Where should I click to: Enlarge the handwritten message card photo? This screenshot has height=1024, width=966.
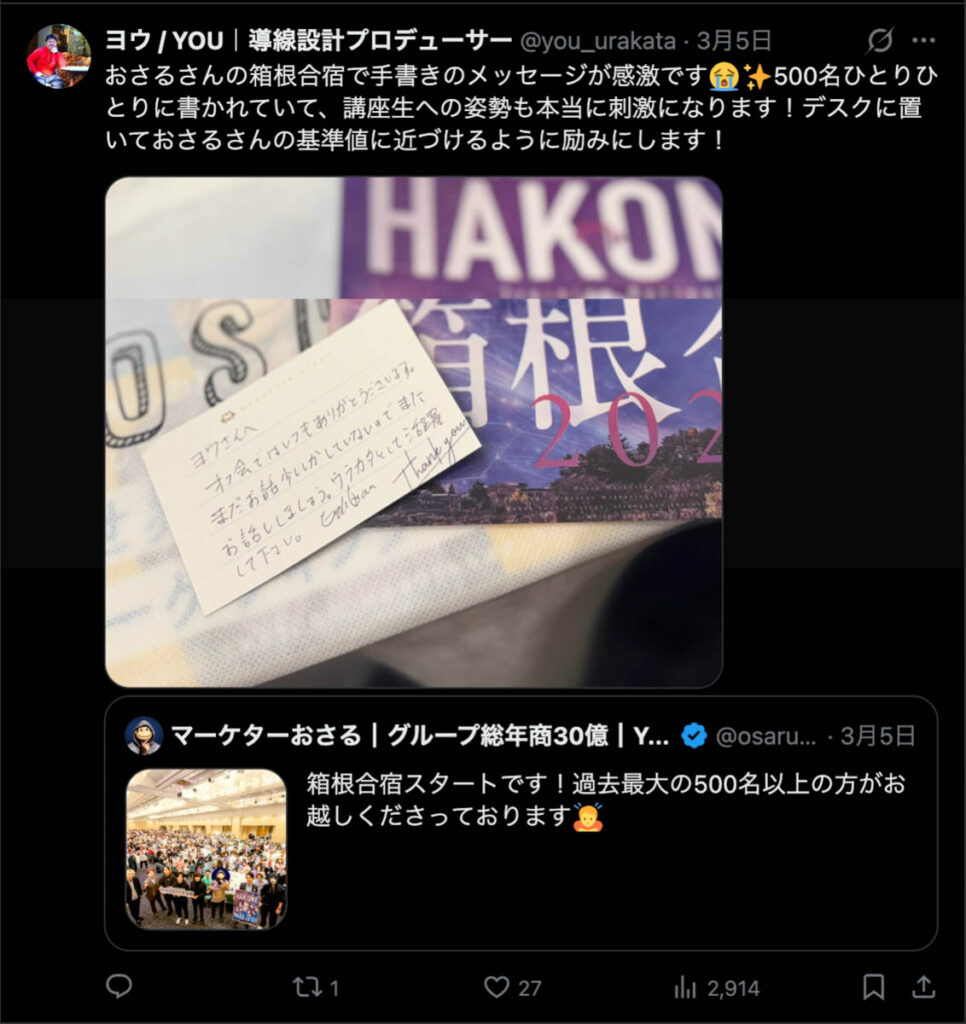pyautogui.click(x=413, y=432)
